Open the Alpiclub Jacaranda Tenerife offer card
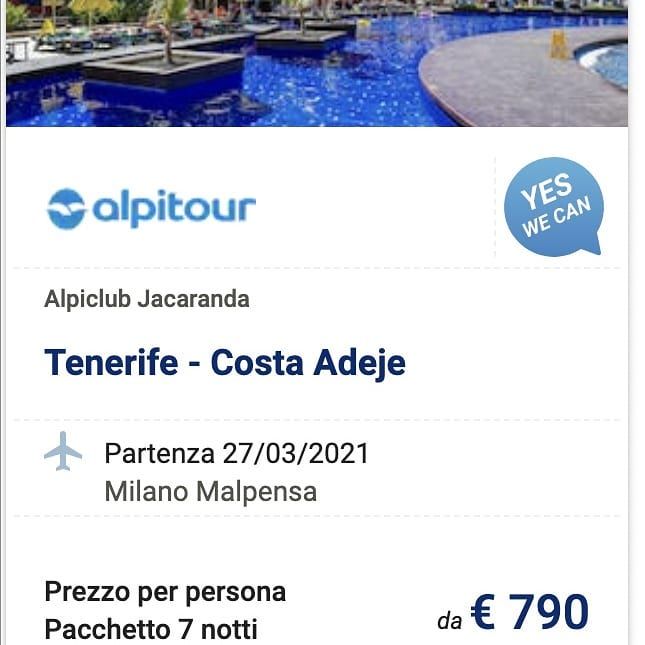 tap(225, 362)
